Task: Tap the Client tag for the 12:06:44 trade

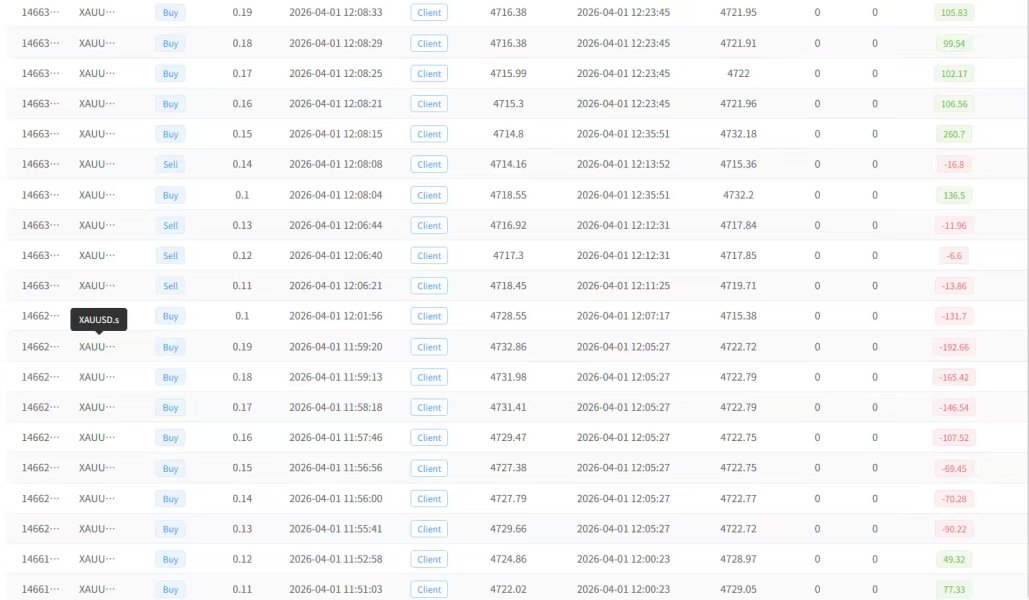Action: [x=429, y=225]
